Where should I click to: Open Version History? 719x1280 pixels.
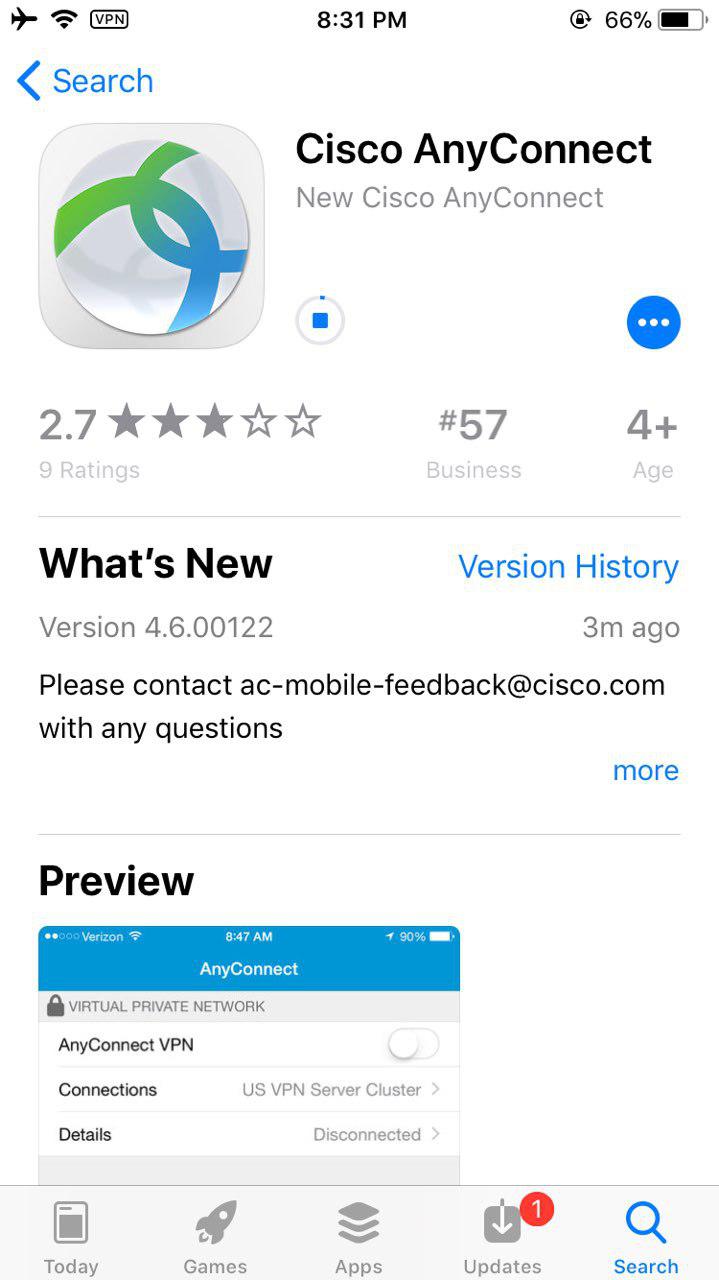[x=568, y=567]
